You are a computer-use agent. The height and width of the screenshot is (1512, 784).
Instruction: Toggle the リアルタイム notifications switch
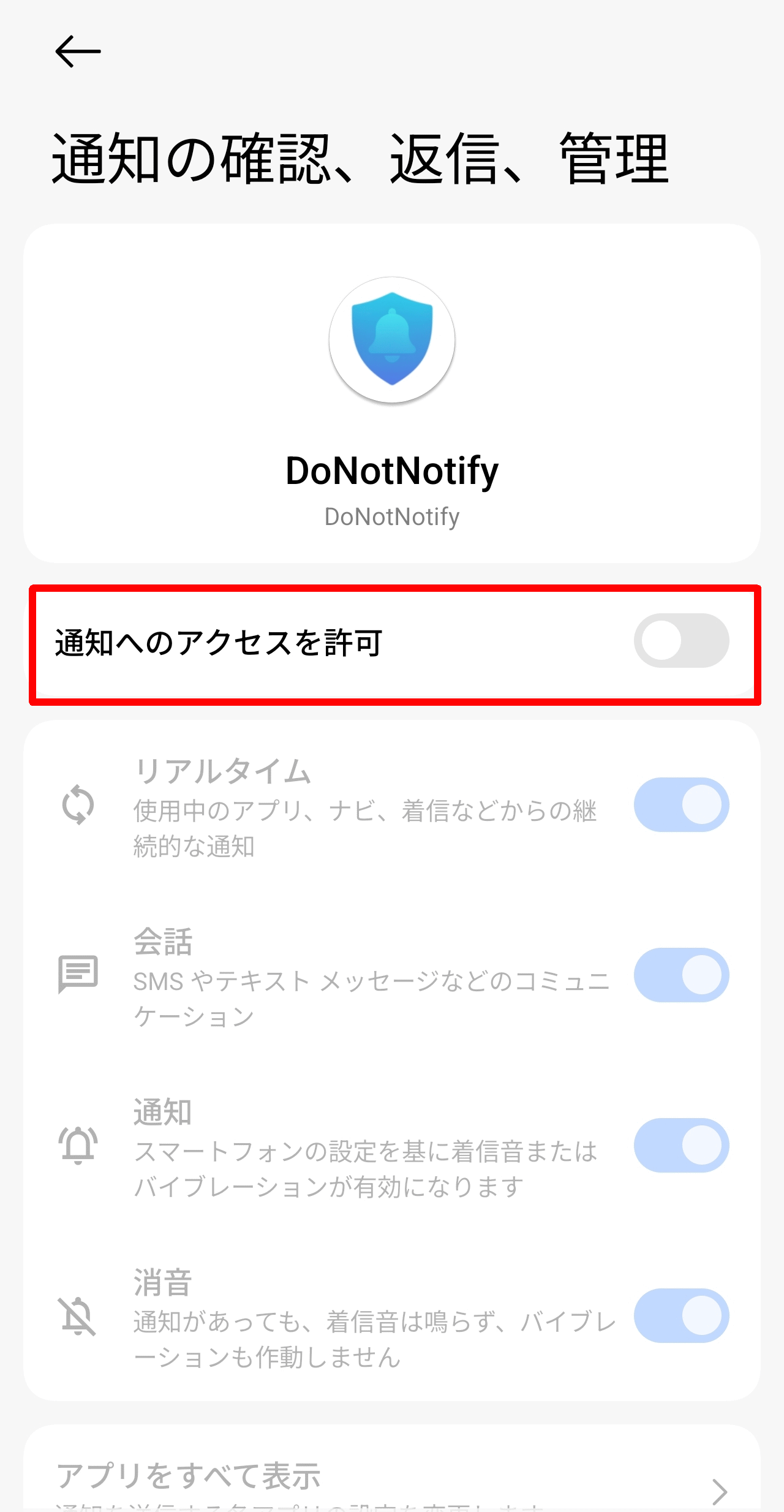[x=681, y=805]
